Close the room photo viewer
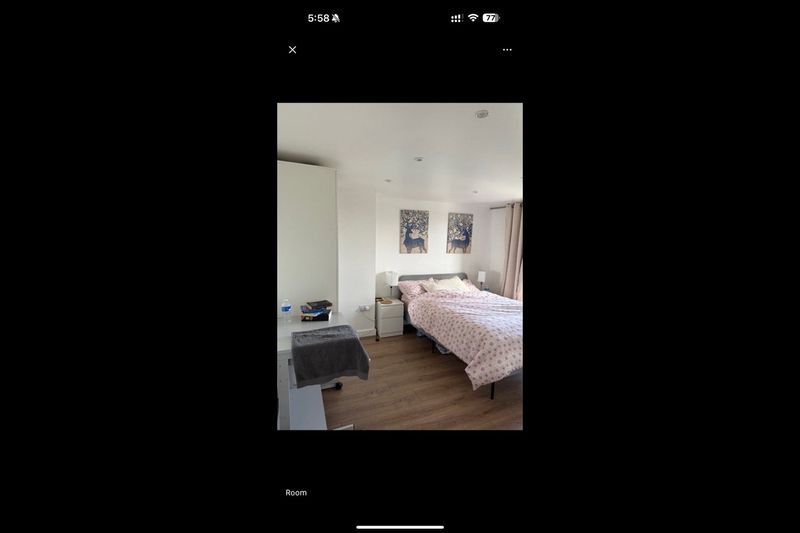 click(x=292, y=50)
